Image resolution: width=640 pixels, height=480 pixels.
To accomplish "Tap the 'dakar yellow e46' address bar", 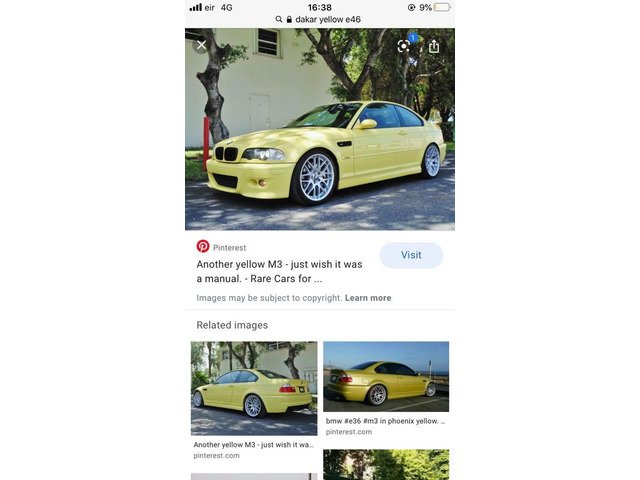I will tap(320, 19).
